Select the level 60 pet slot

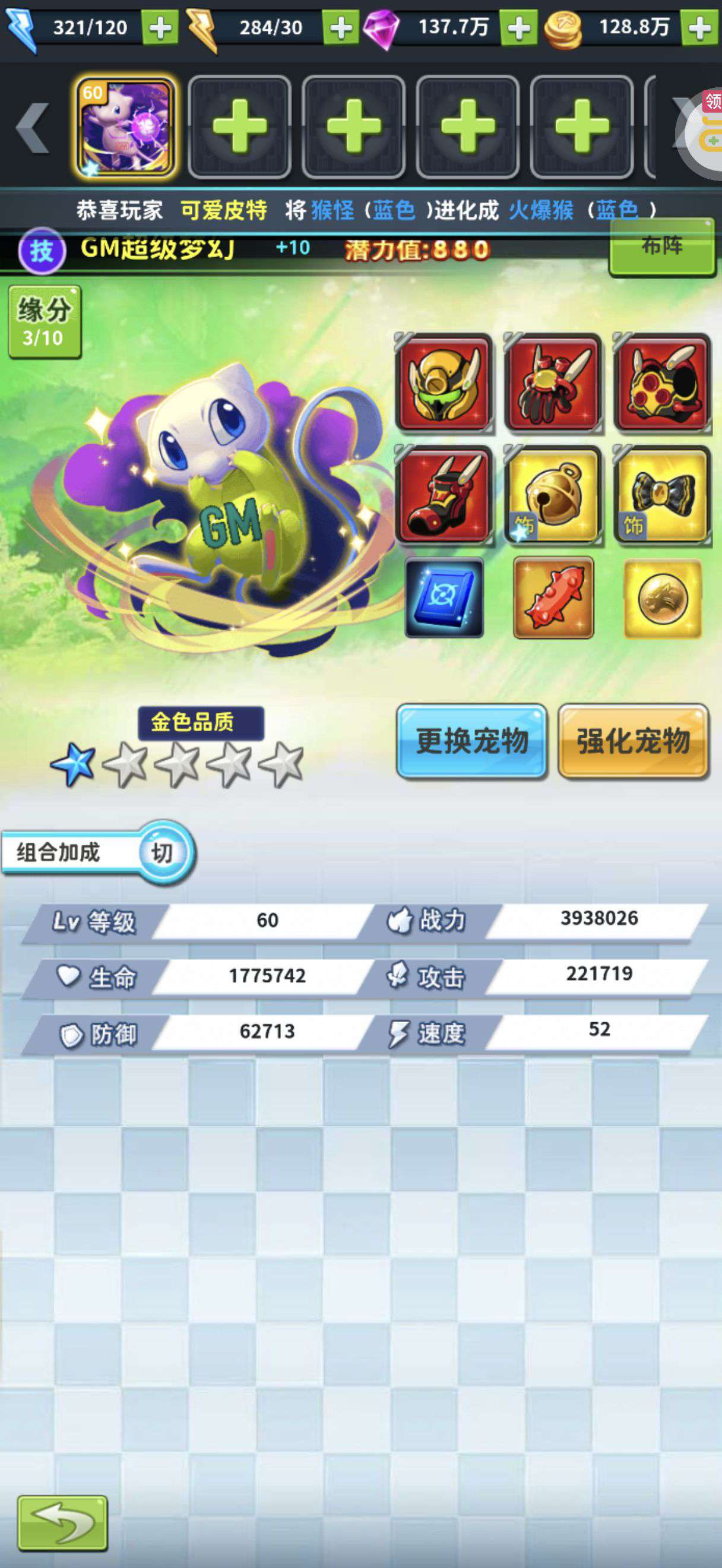pyautogui.click(x=126, y=127)
